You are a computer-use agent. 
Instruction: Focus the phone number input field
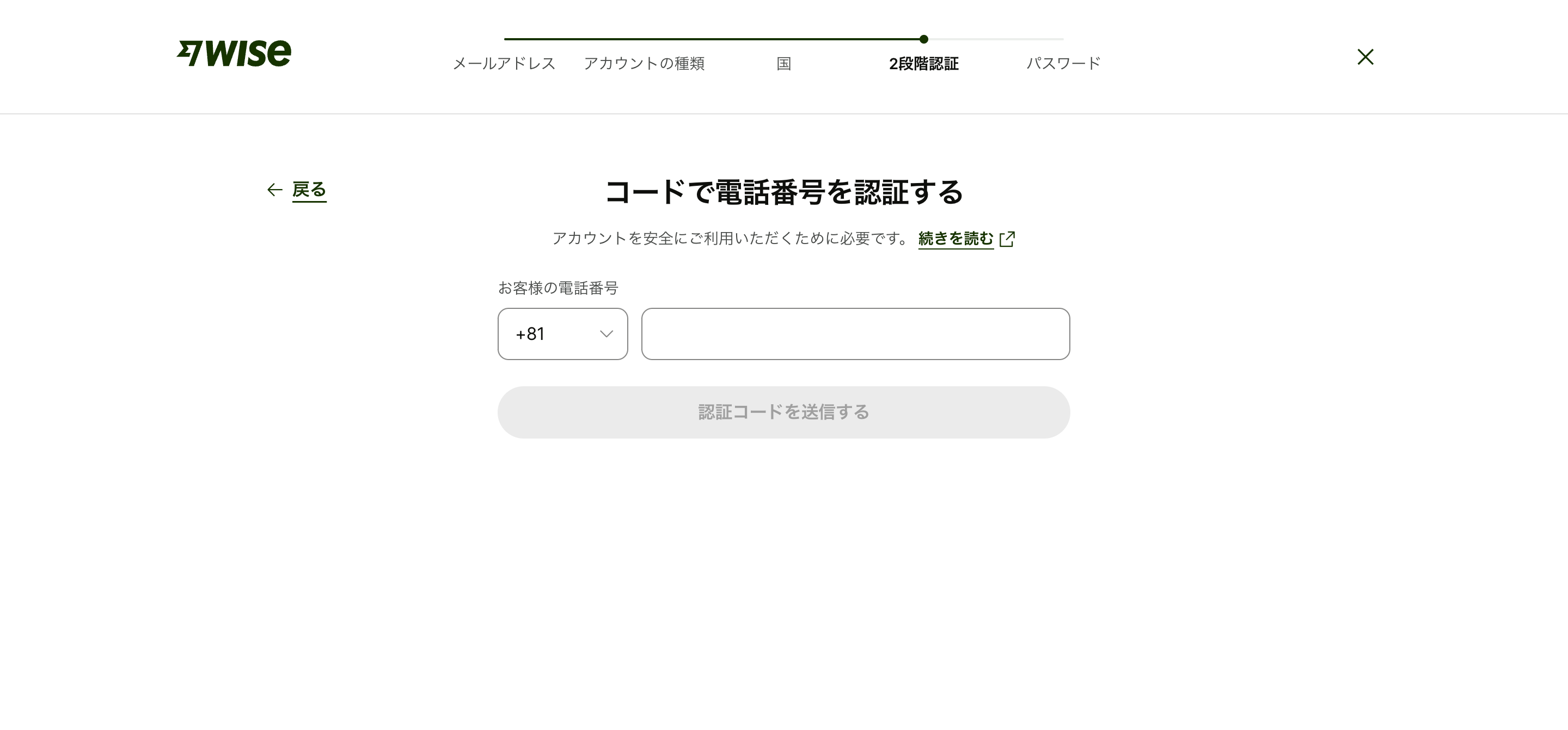(855, 333)
